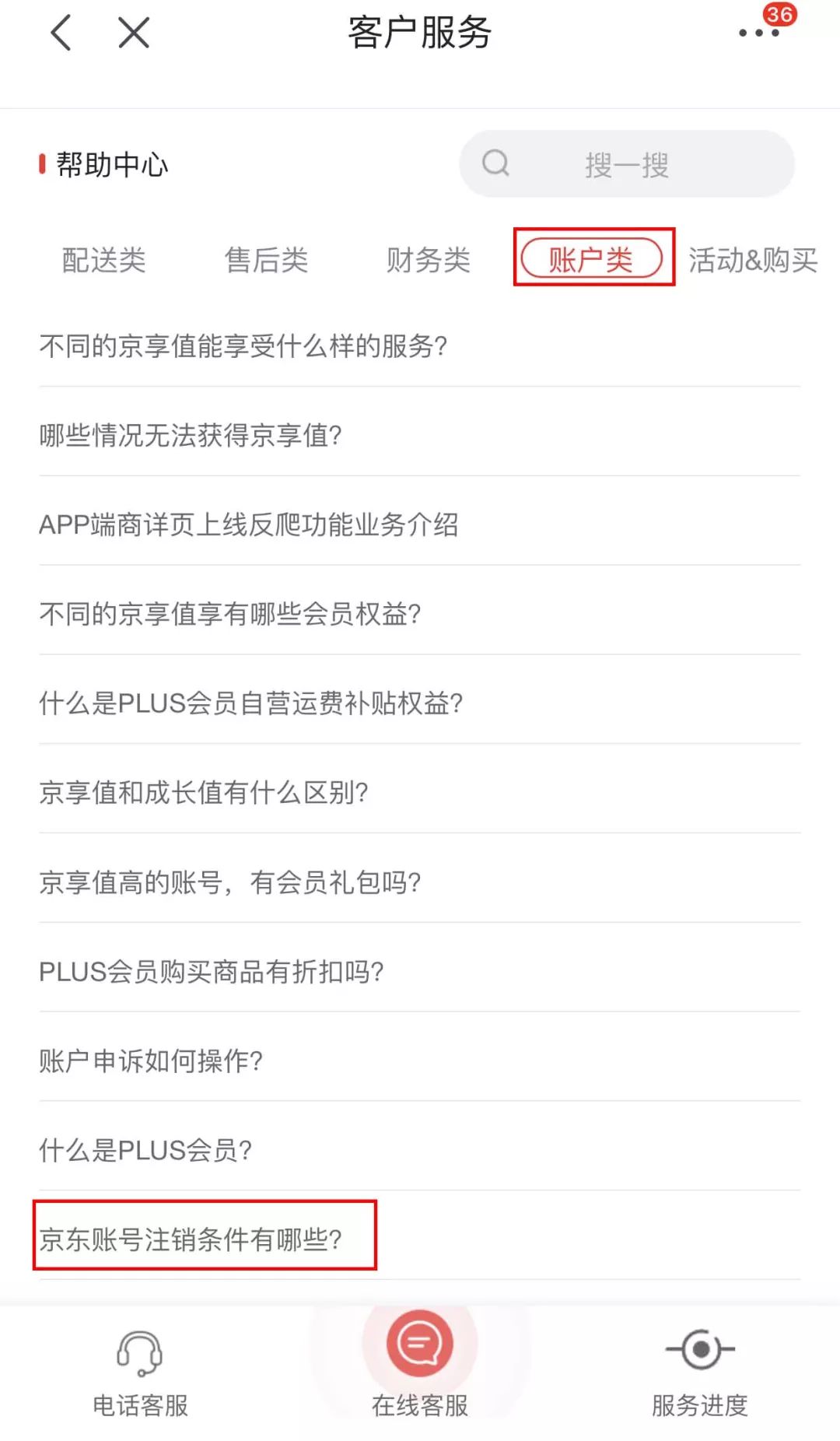
Task: Click the 搜一搜 search input field
Action: (626, 163)
